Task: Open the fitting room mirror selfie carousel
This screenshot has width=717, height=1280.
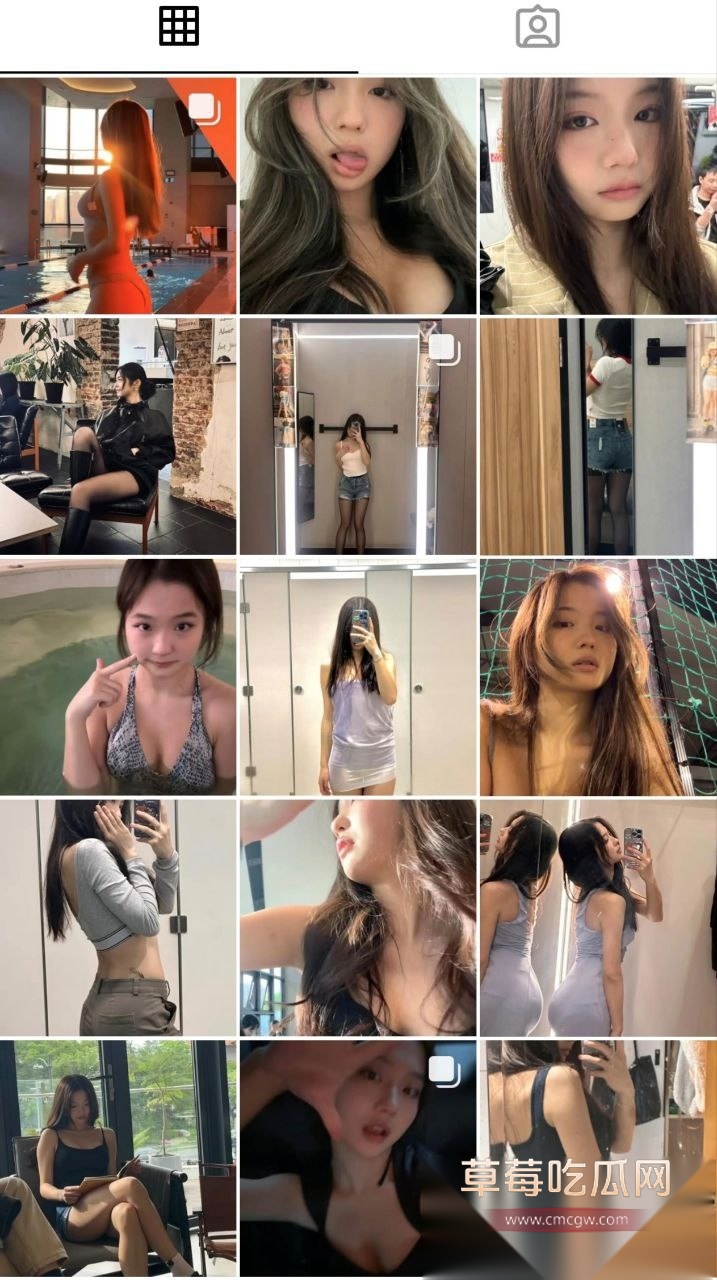Action: (358, 436)
